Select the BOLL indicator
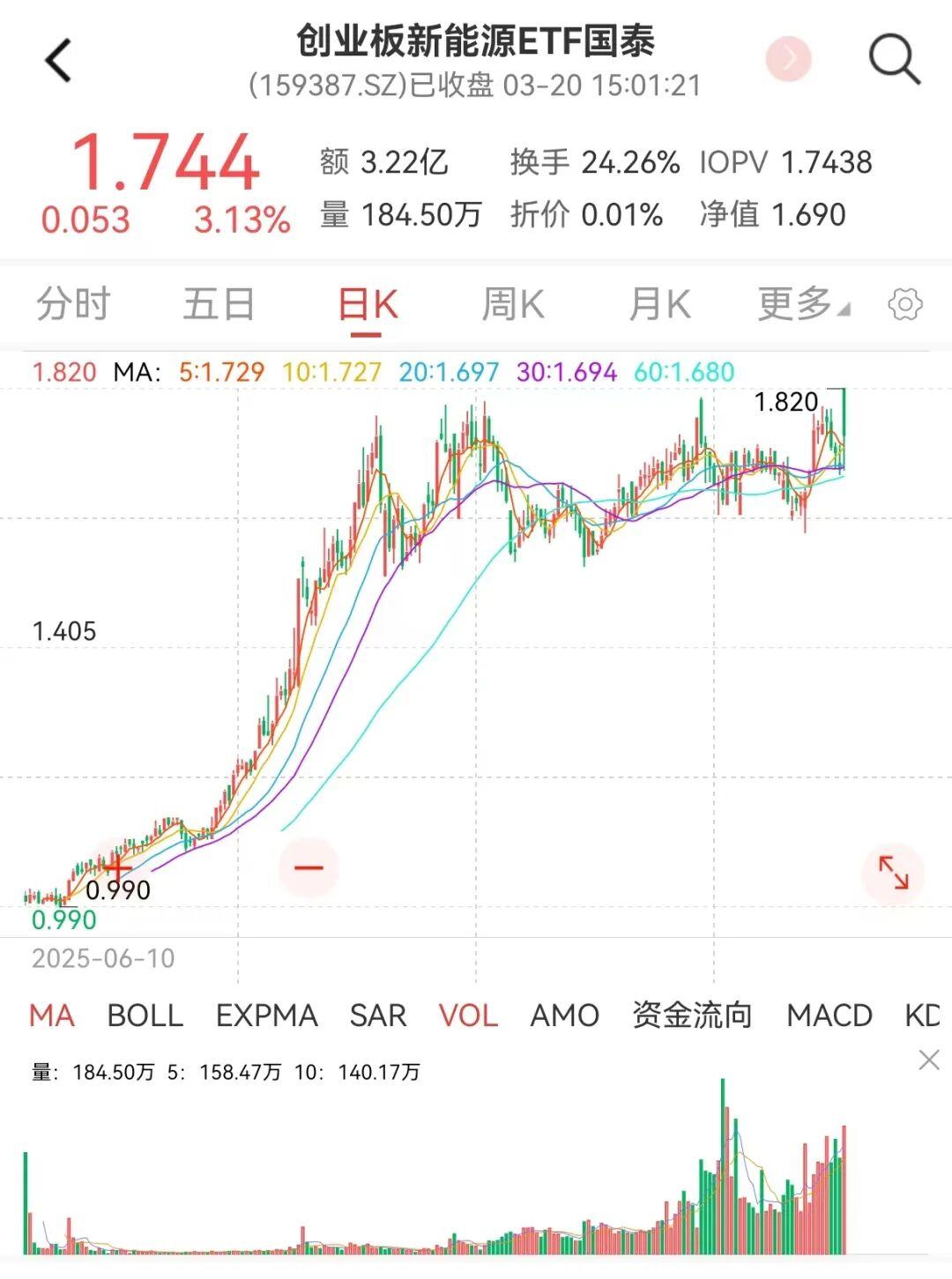 point(145,1015)
